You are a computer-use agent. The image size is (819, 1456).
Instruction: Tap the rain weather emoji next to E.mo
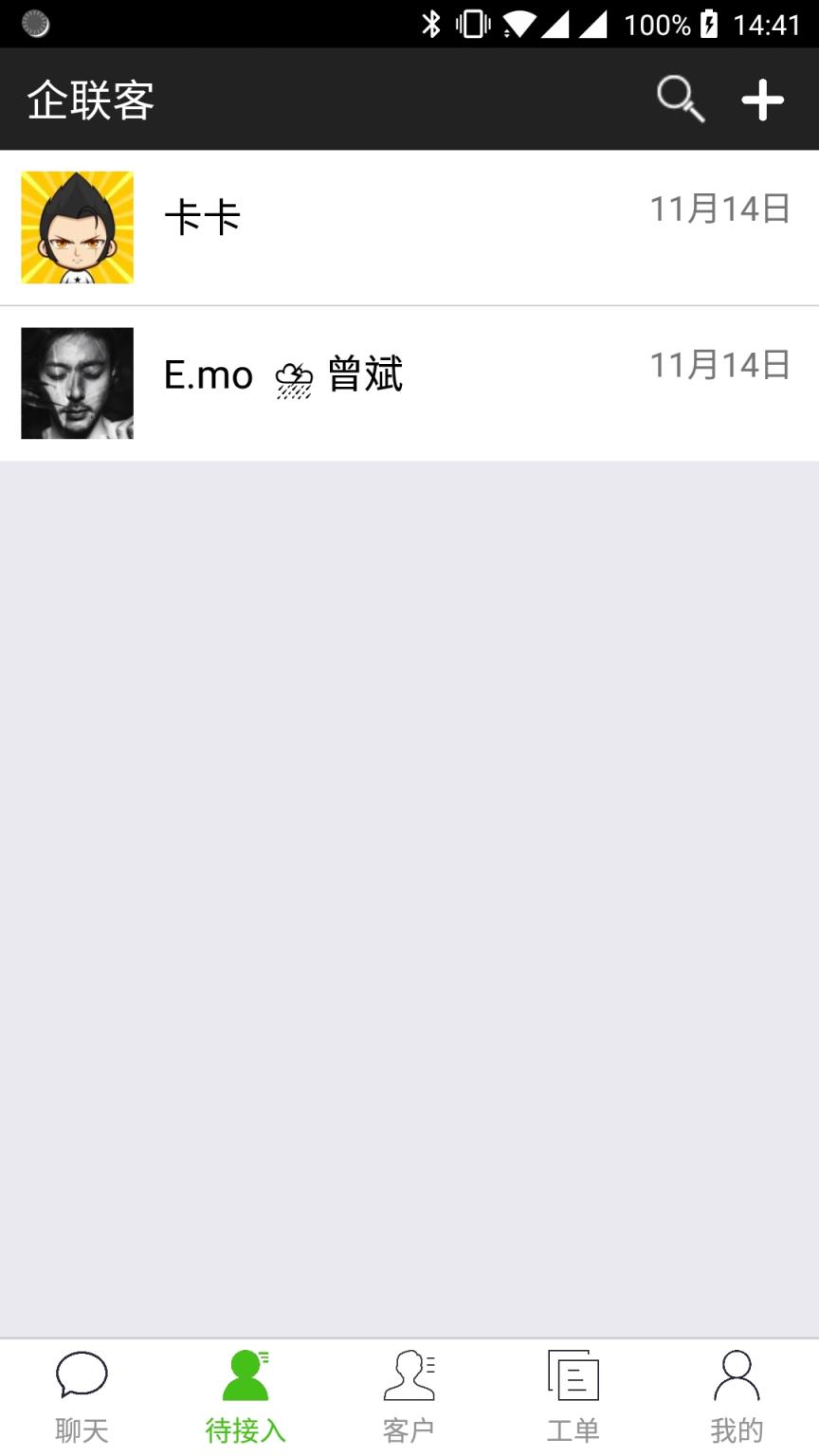coord(295,379)
